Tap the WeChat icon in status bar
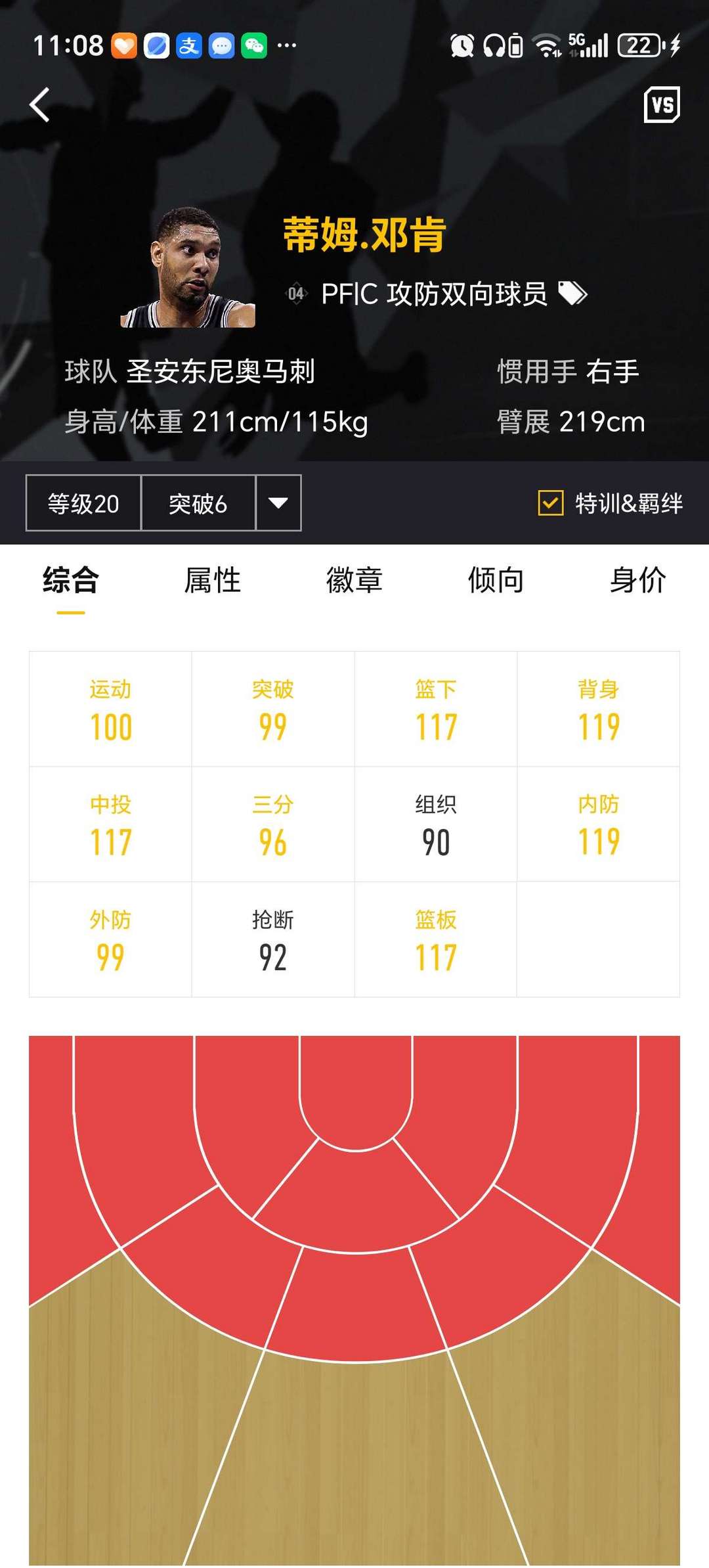Image resolution: width=709 pixels, height=1568 pixels. (x=255, y=46)
